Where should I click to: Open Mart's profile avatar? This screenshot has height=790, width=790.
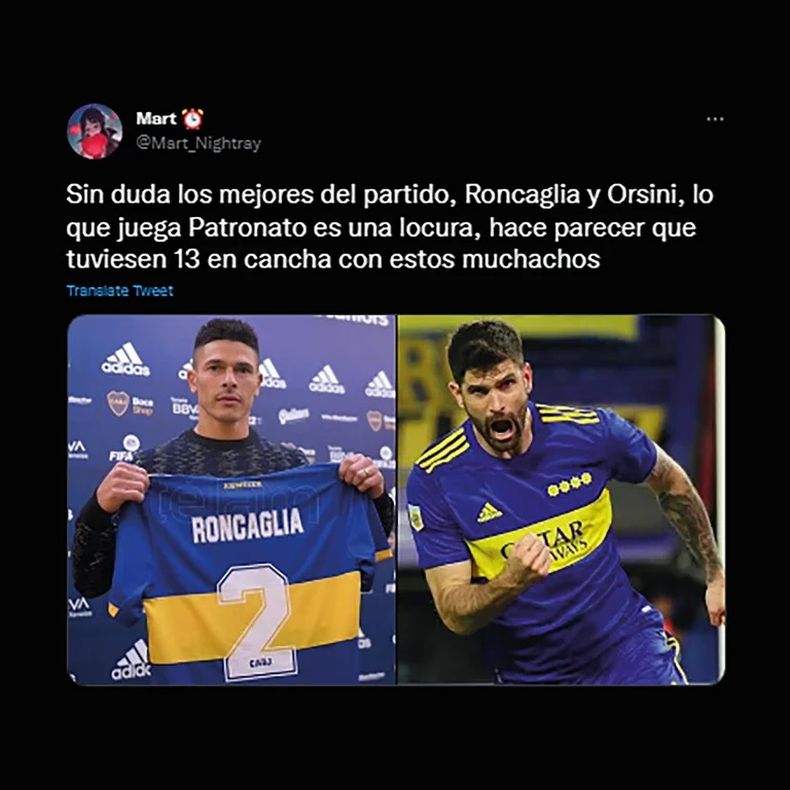[94, 131]
